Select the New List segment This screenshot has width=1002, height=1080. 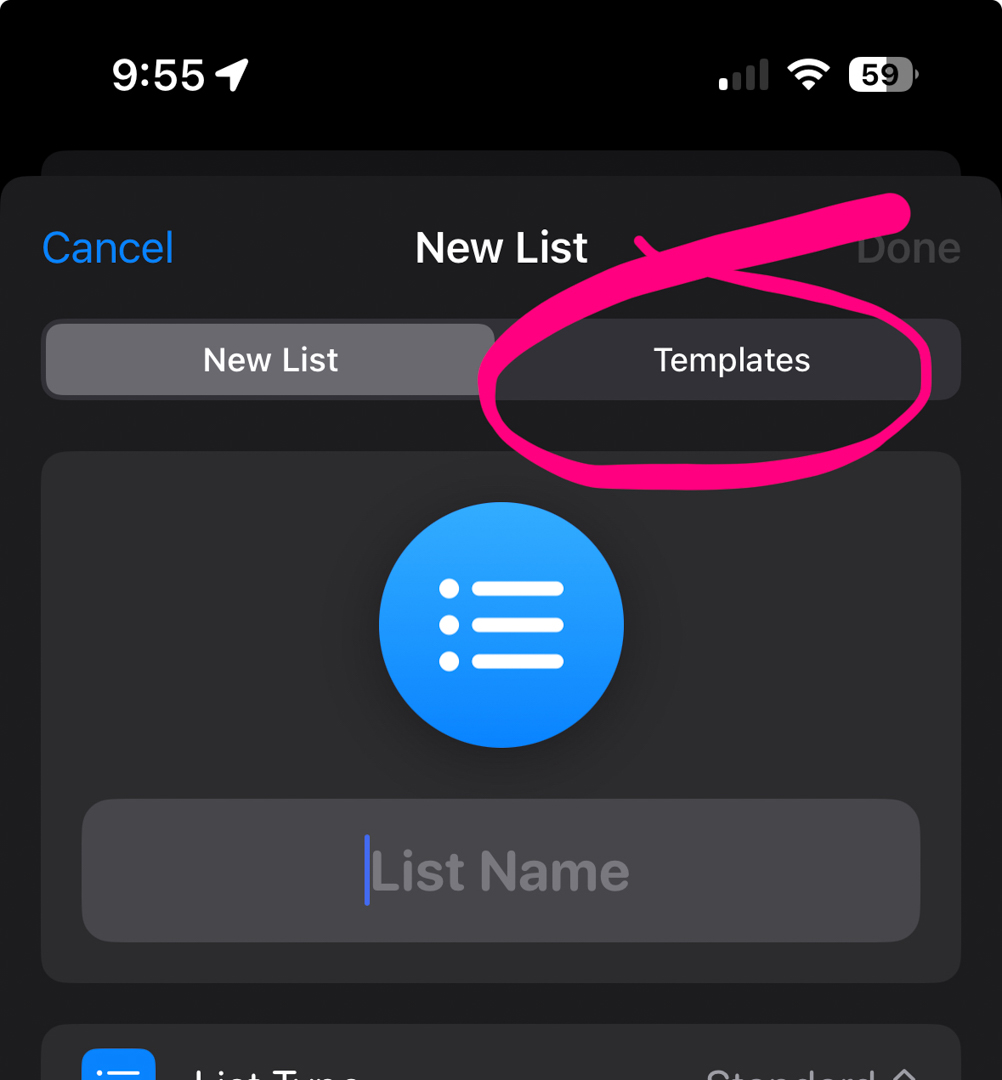[270, 360]
